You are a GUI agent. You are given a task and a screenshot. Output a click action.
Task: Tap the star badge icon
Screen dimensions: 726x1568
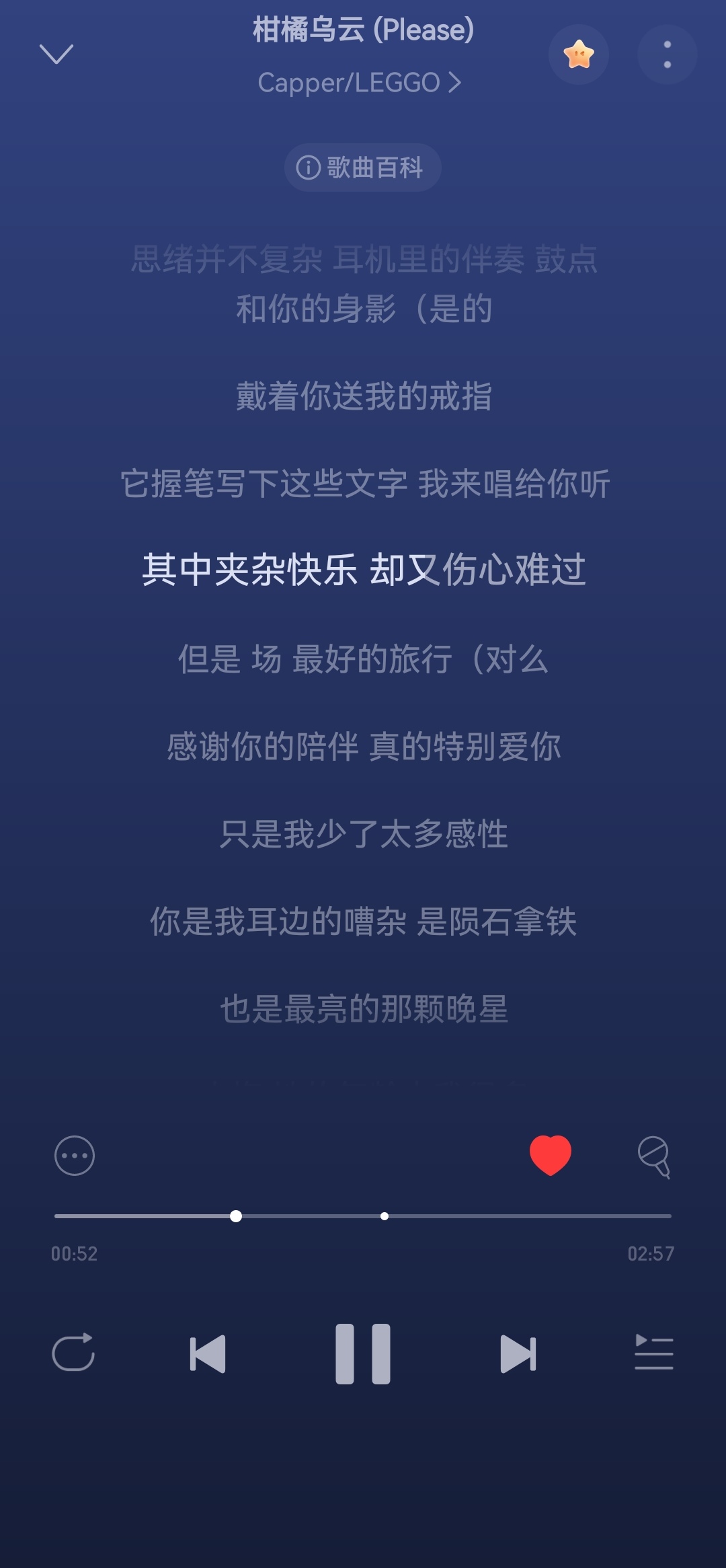coord(579,54)
